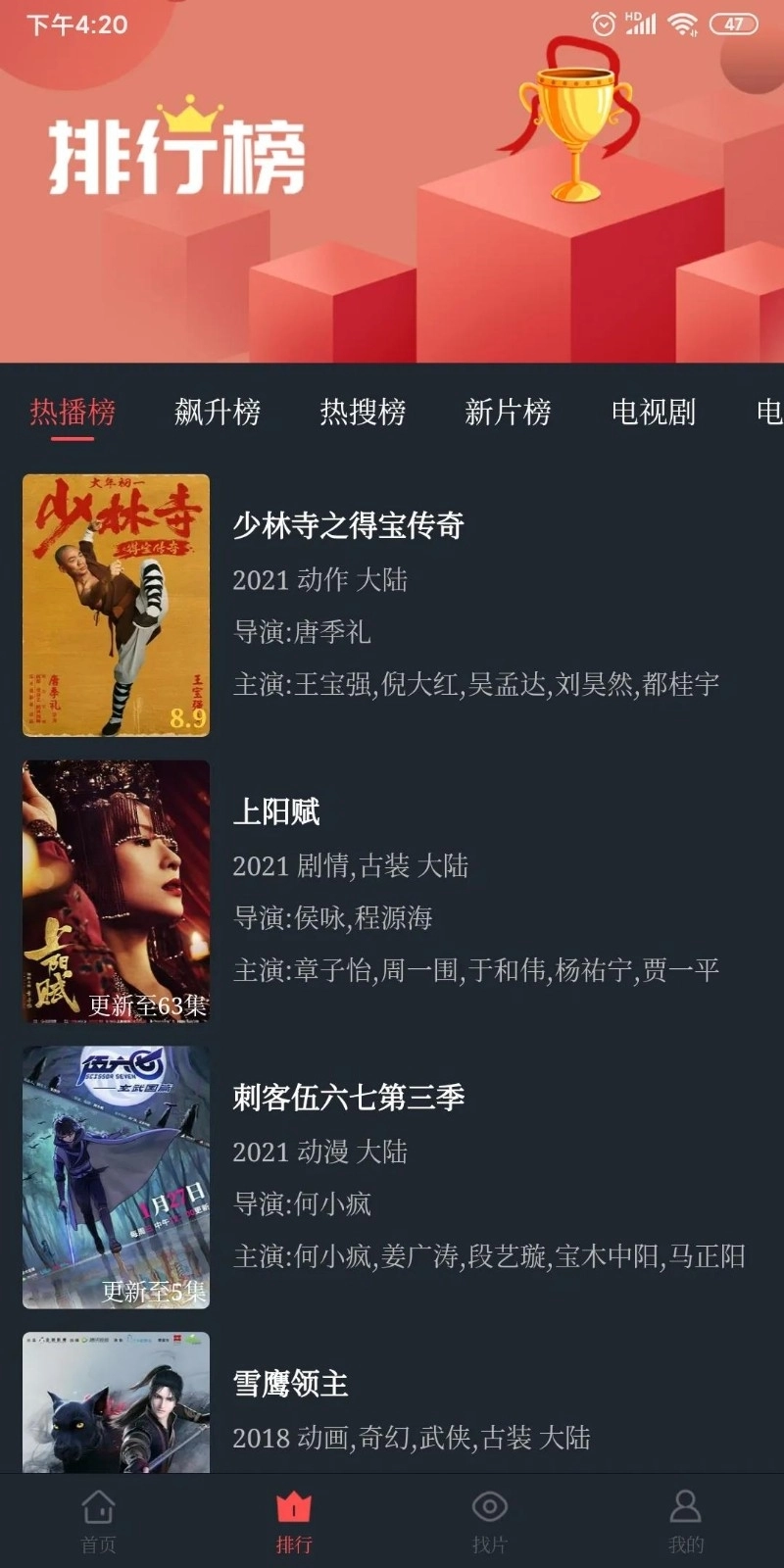Tap the 刺客伍六七第三季 poster thumbnail
Image resolution: width=784 pixels, height=1568 pixels.
tap(118, 1178)
